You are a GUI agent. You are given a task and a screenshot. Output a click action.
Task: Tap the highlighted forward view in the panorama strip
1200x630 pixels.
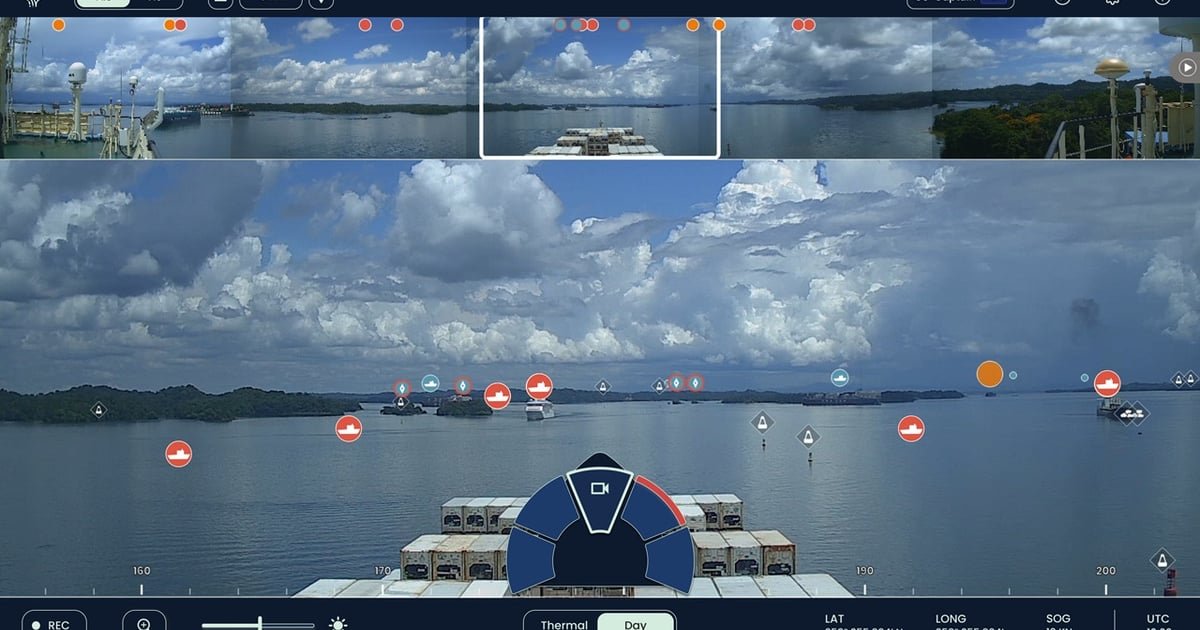[600, 88]
